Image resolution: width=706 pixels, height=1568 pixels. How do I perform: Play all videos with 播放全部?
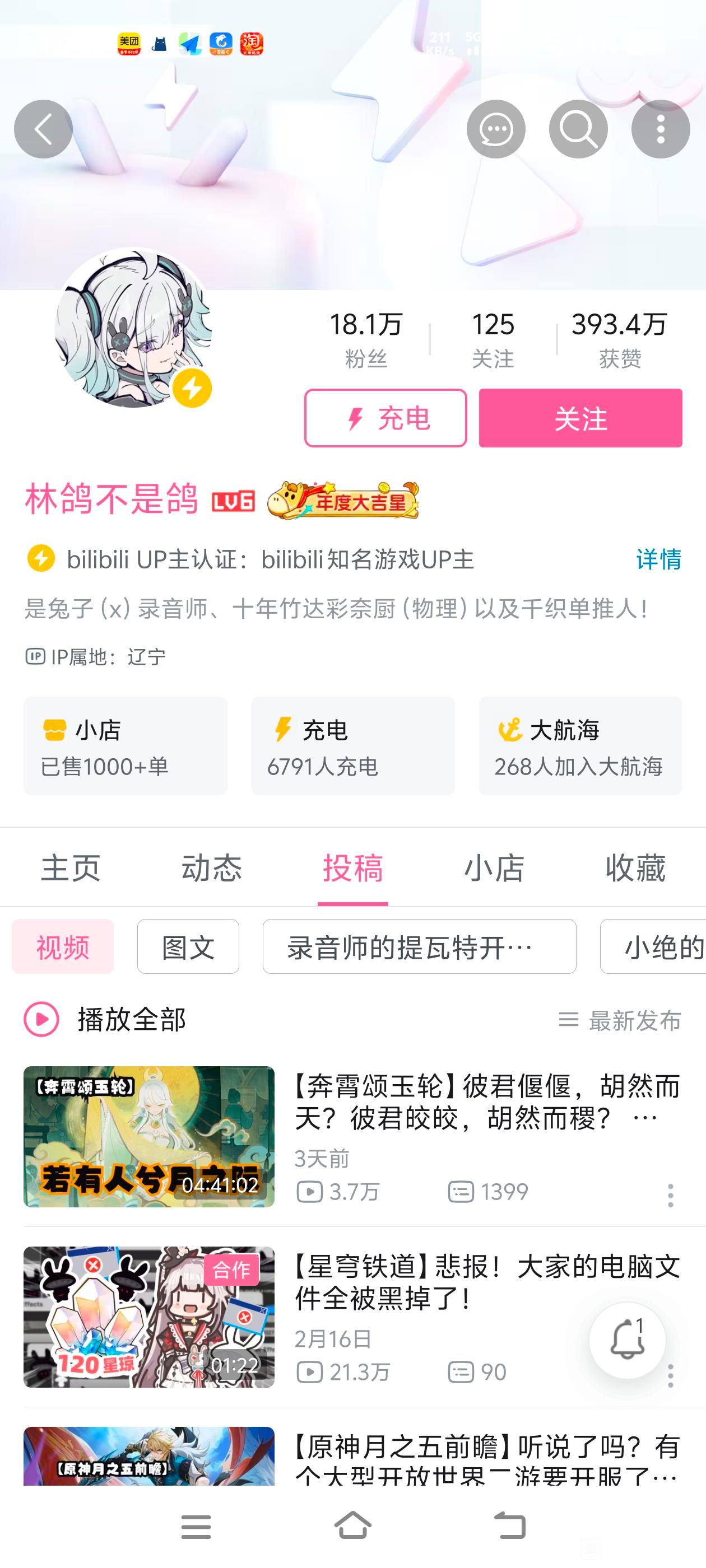tap(105, 1019)
